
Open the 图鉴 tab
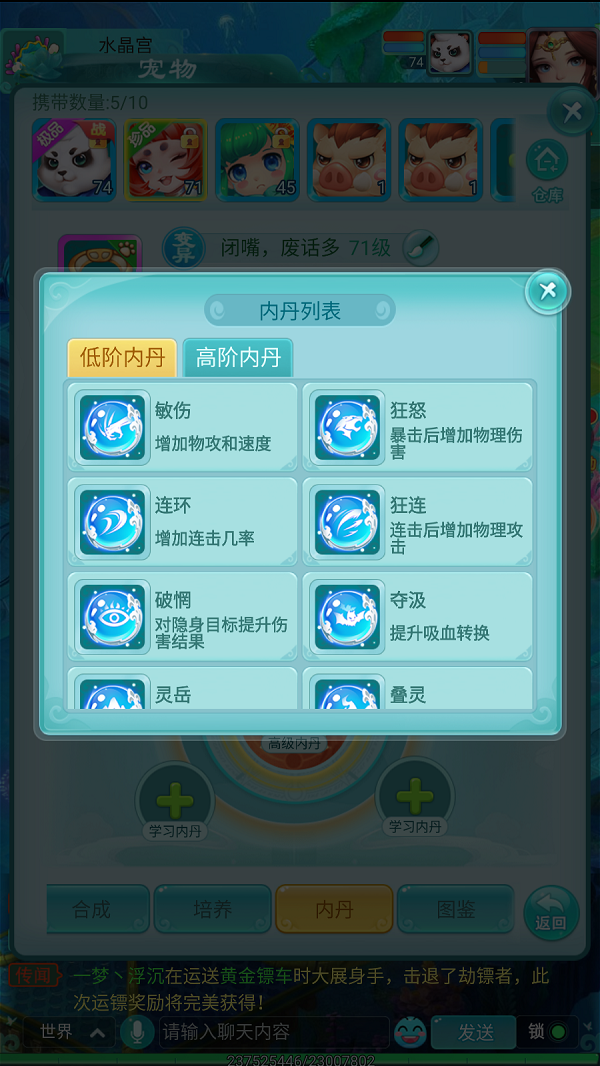(x=455, y=909)
